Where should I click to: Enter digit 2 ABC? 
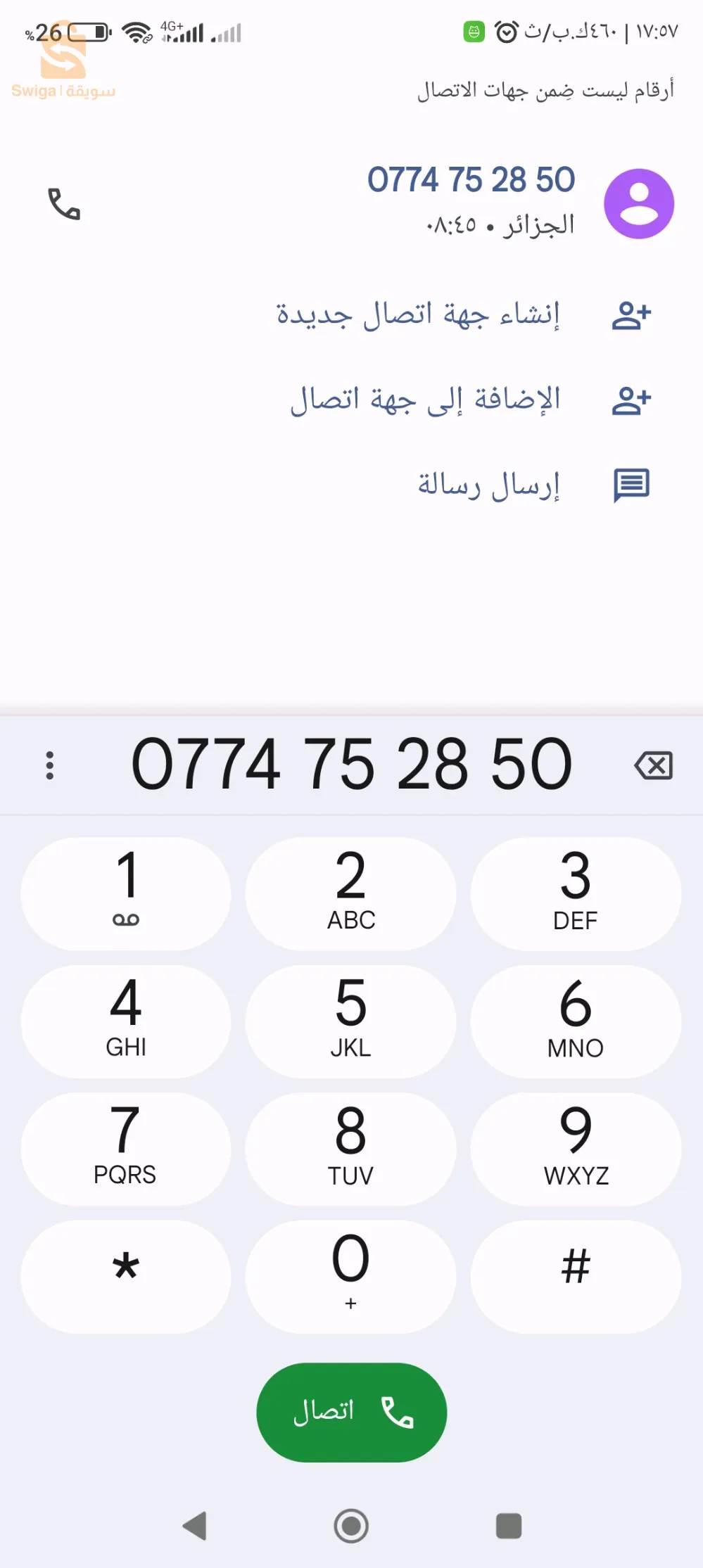[x=350, y=893]
